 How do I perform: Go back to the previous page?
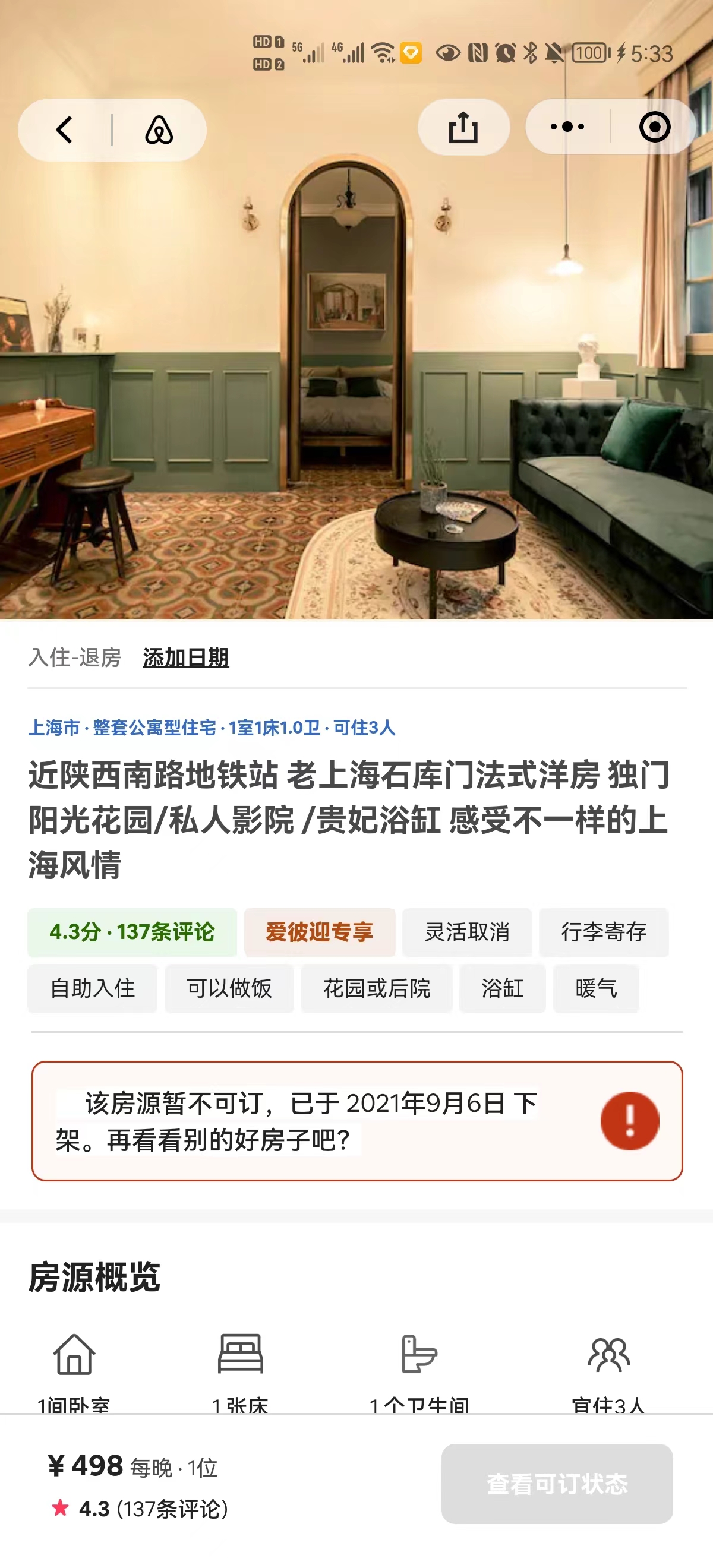65,129
